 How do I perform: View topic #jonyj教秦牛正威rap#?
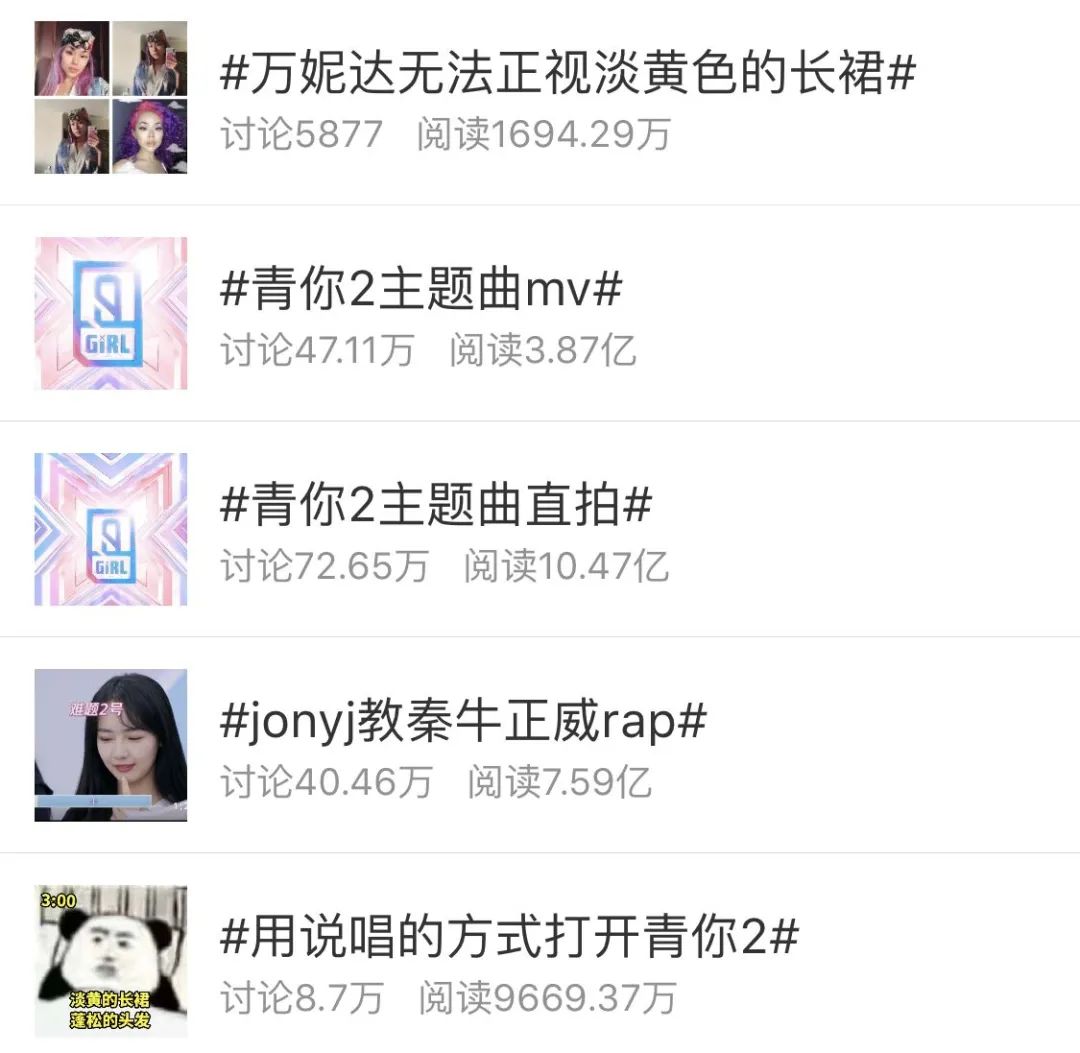462,722
